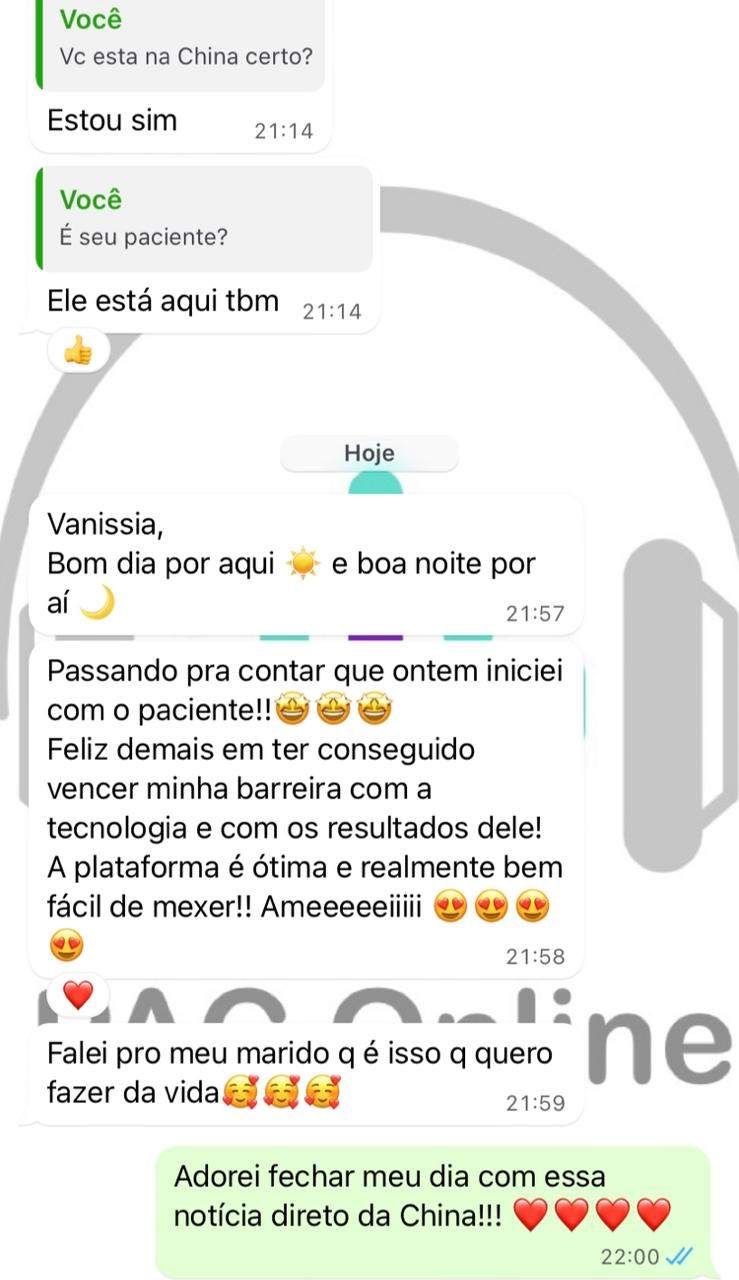
Task: View the heart reaction on the "Passando pra contar" message
Action: 78,995
